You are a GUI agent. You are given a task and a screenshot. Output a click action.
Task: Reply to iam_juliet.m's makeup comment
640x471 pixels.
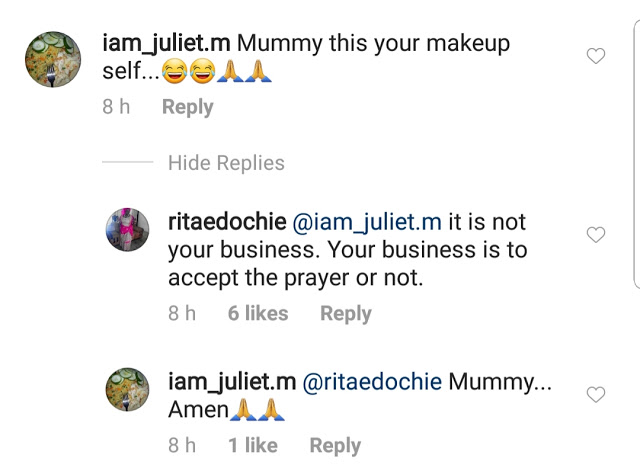(x=187, y=107)
